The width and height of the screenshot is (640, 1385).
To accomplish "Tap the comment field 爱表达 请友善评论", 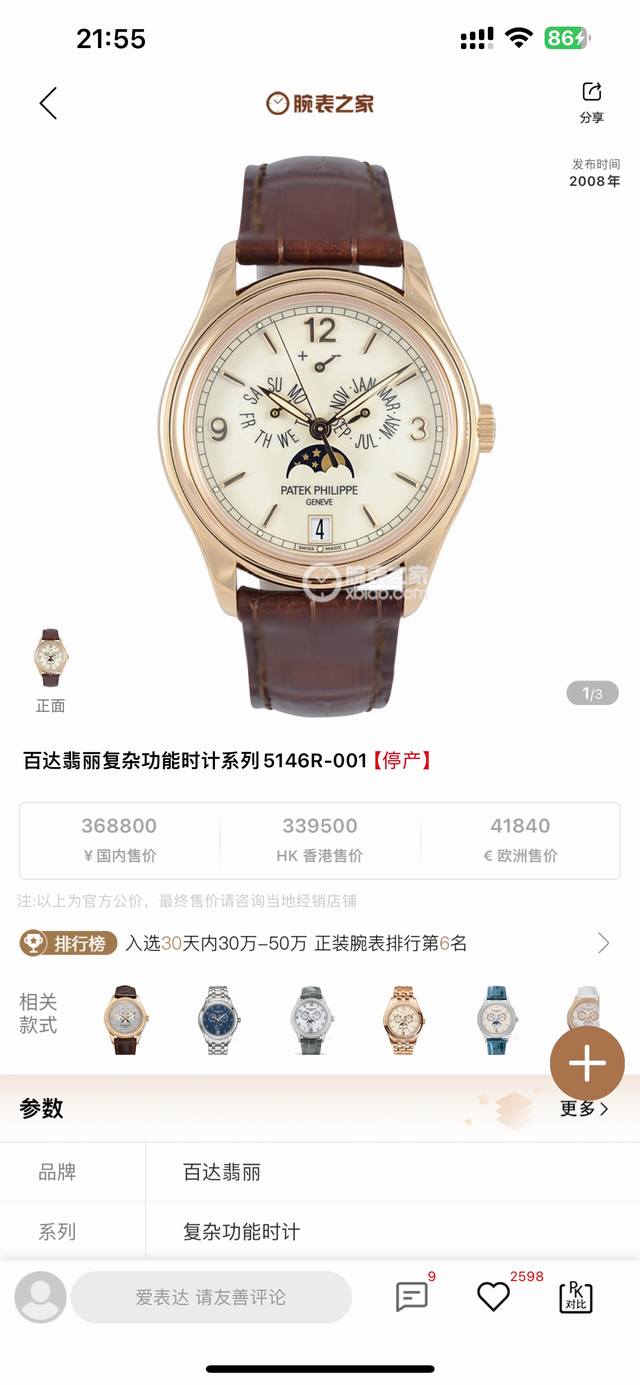I will [x=211, y=1297].
